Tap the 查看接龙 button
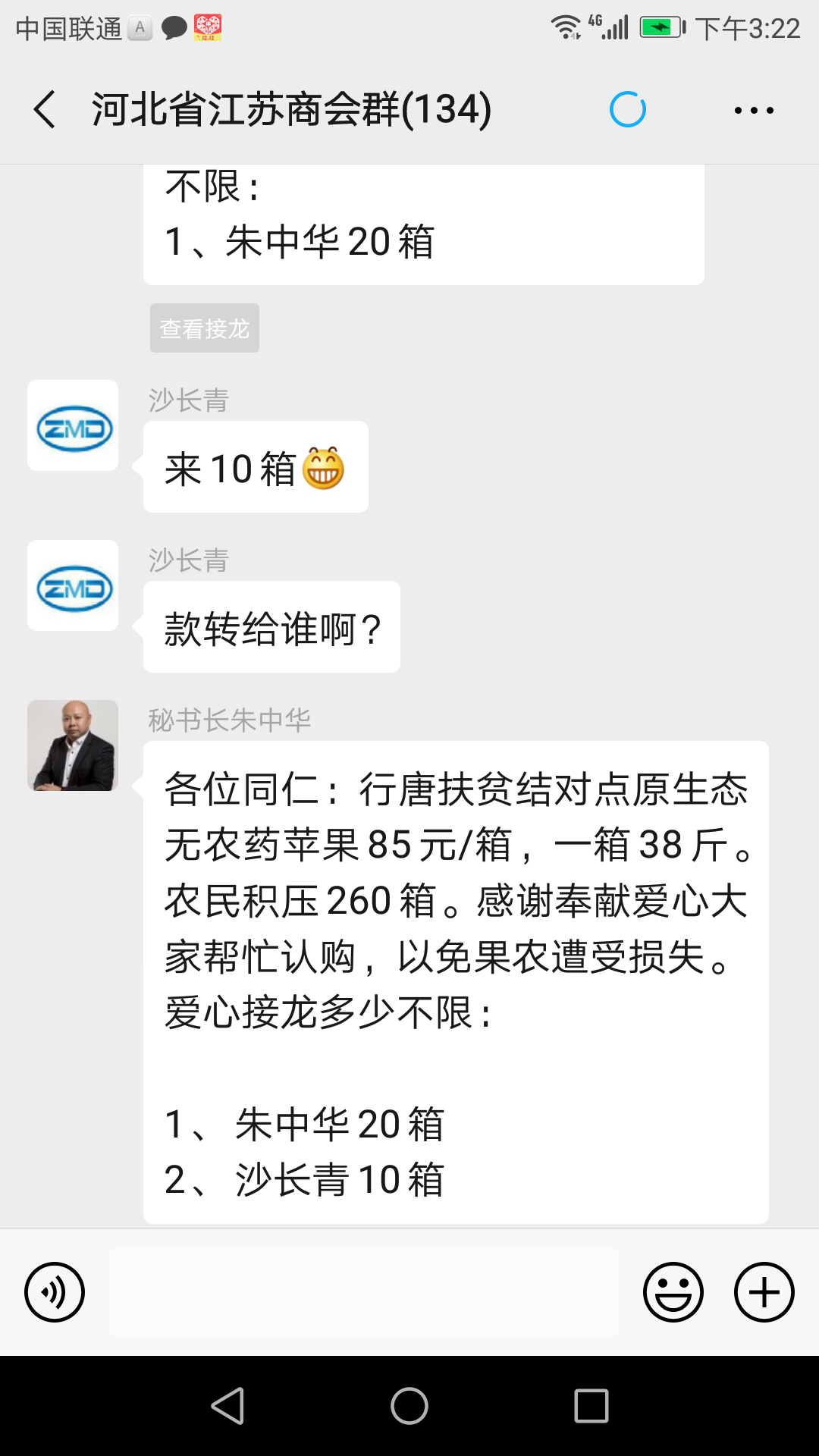The height and width of the screenshot is (1456, 819). (205, 328)
